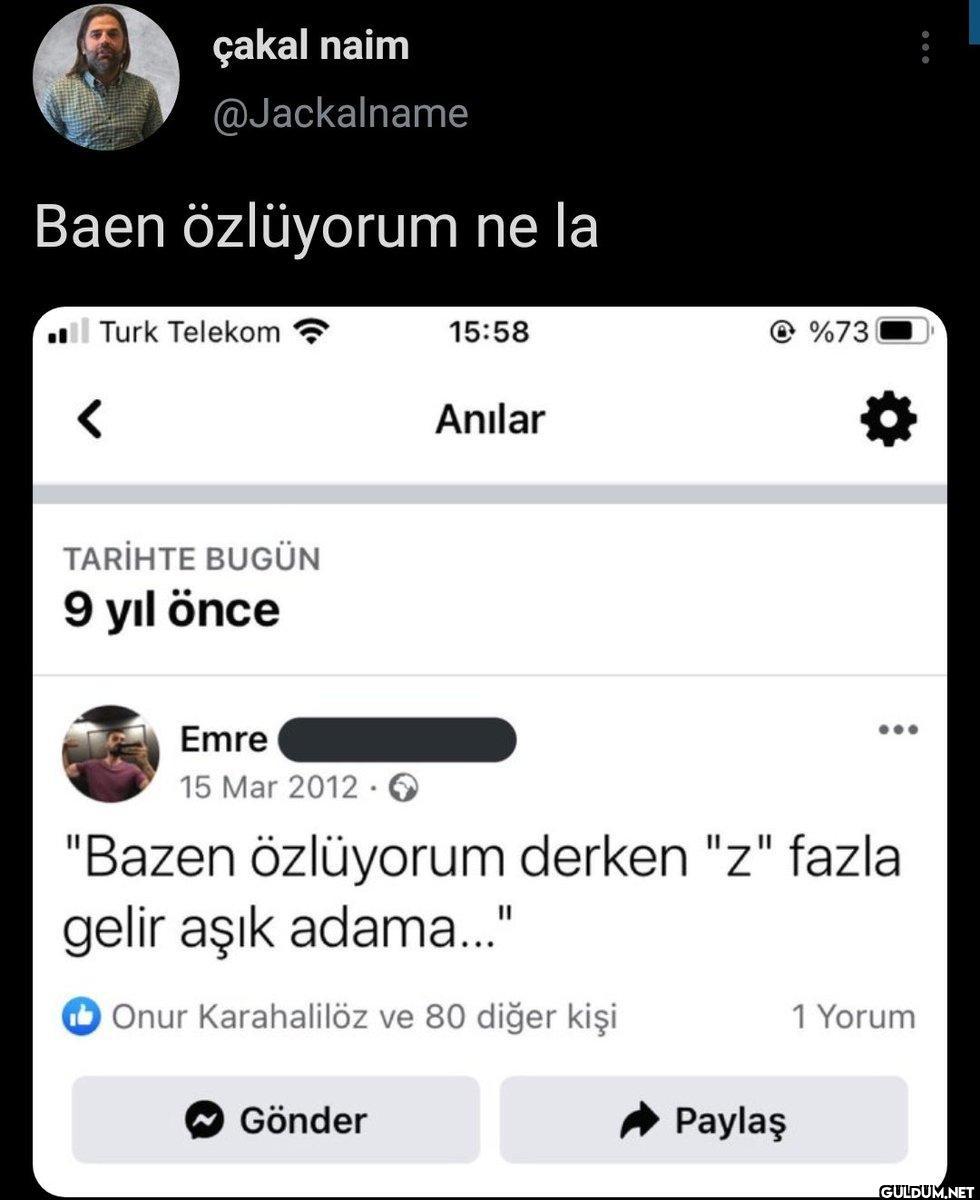Open the tweet's overflow menu
Viewport: 980px width, 1200px height.
pos(926,47)
